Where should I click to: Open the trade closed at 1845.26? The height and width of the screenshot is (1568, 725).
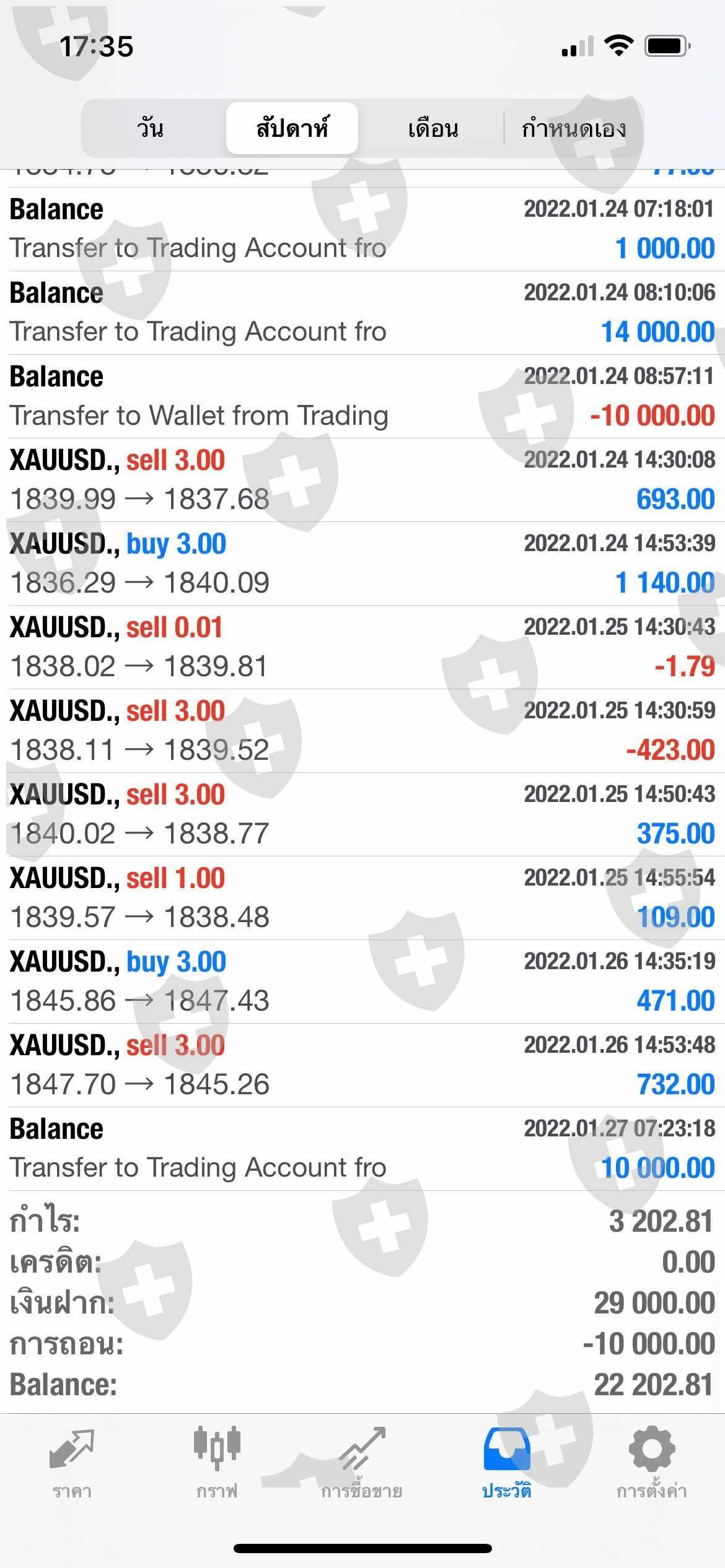point(362,1065)
